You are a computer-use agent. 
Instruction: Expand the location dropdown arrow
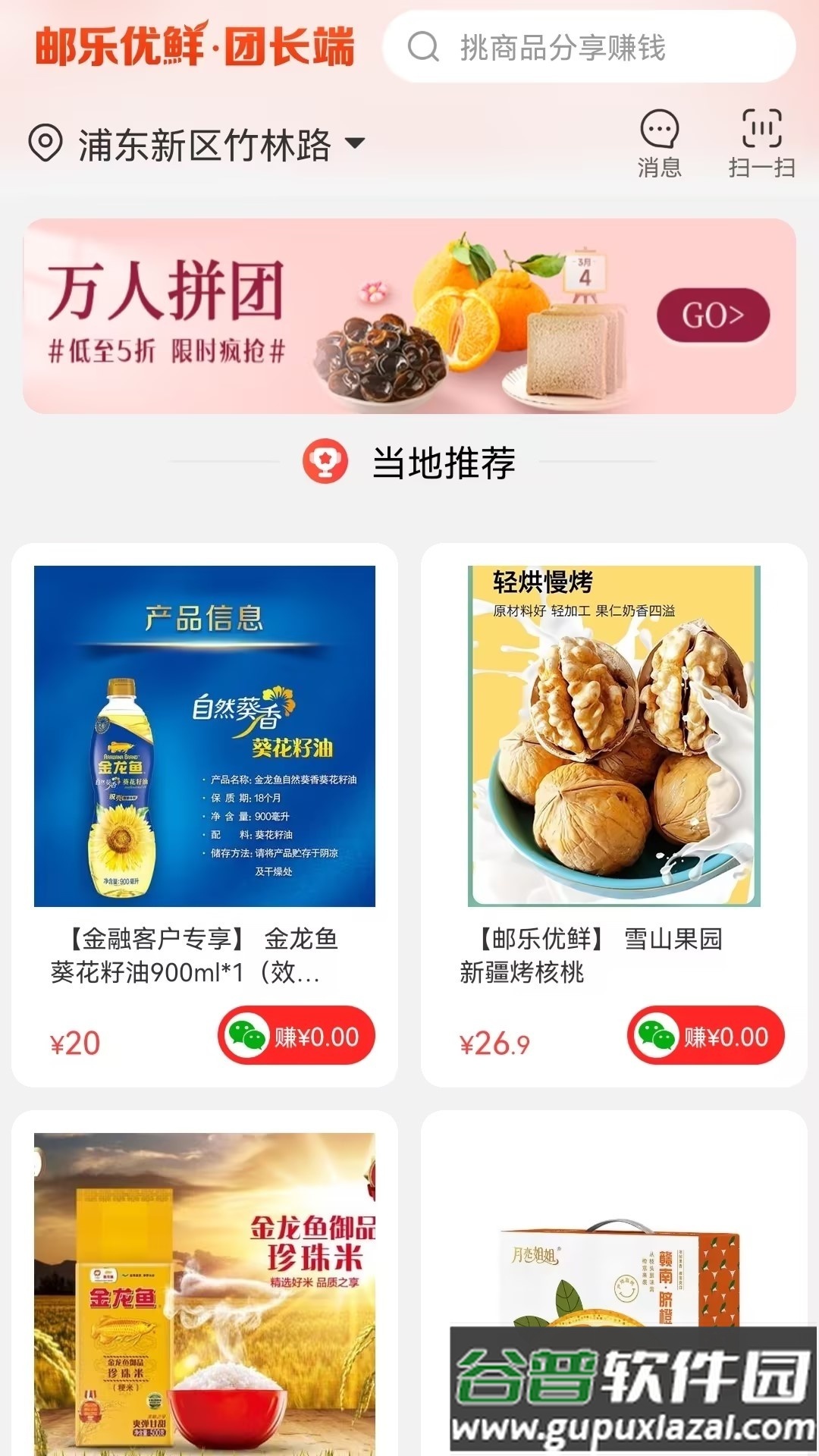point(356,143)
